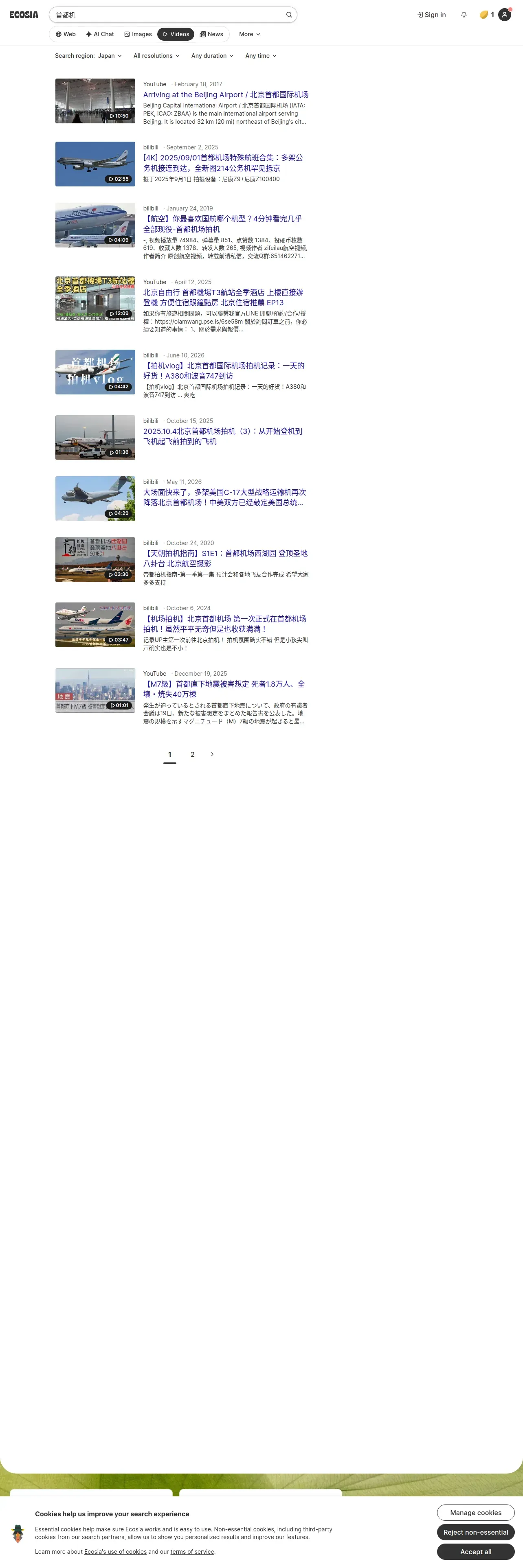Open the All resolutions filter
523x1568 pixels.
pyautogui.click(x=156, y=56)
